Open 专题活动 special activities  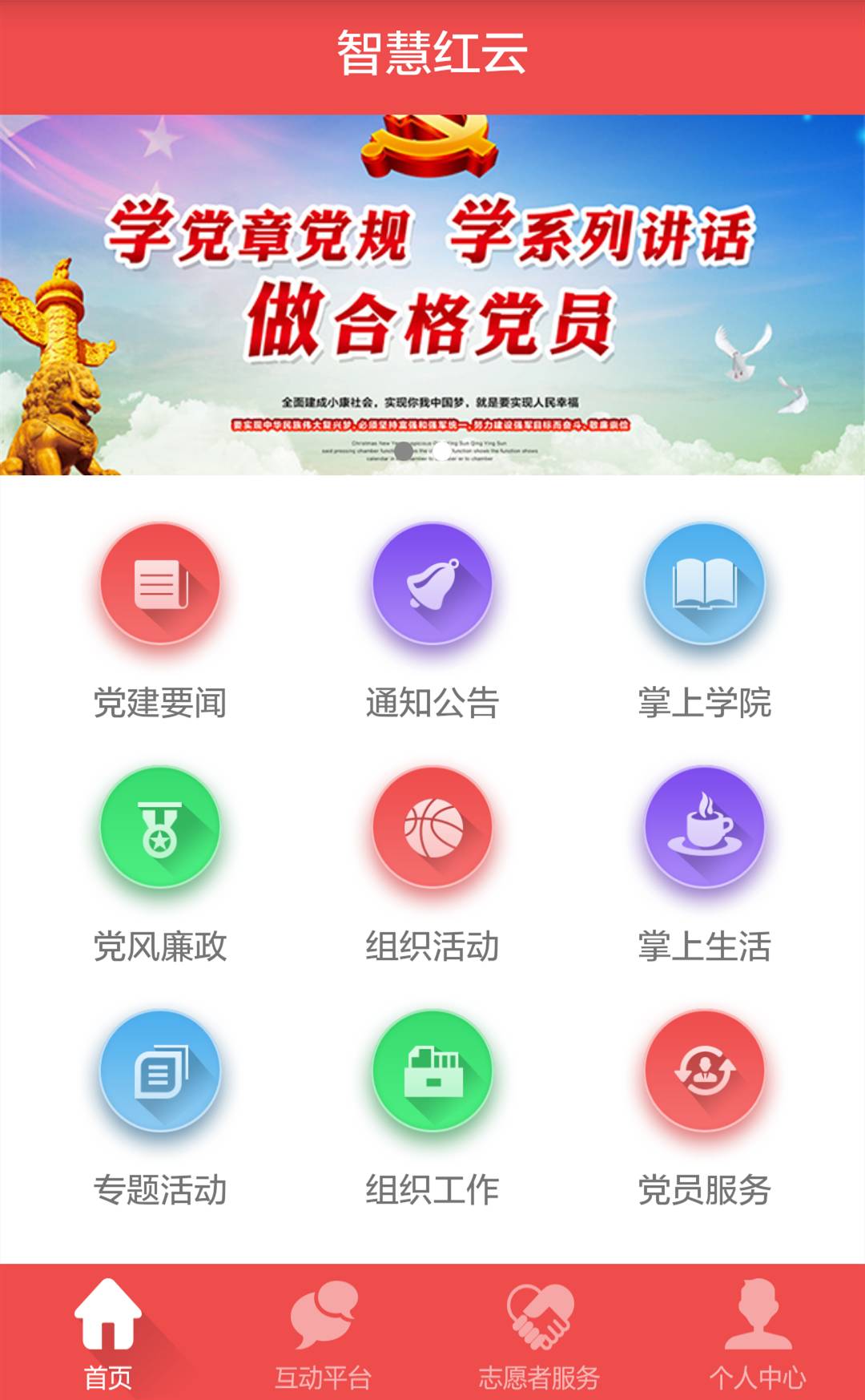pos(160,1109)
